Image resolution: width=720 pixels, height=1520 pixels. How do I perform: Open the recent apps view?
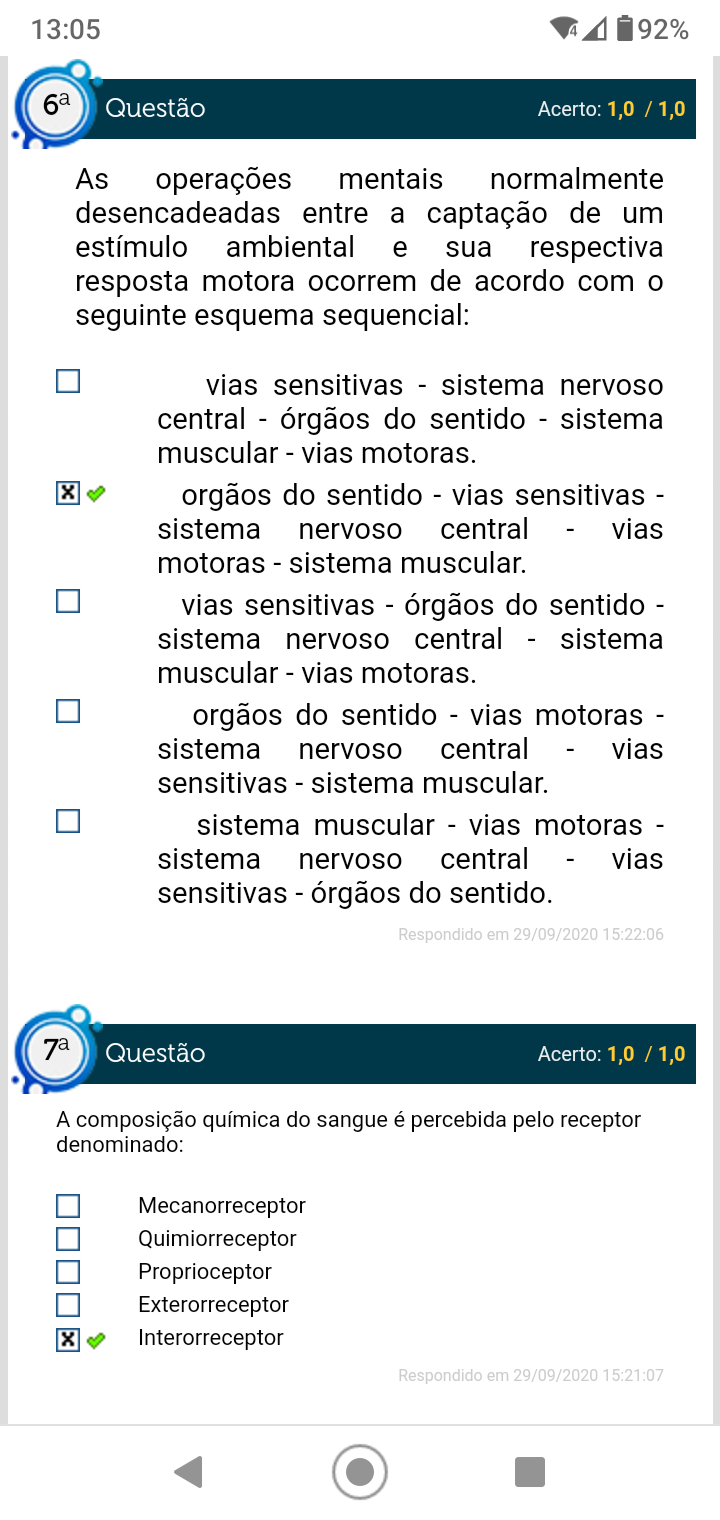529,1472
